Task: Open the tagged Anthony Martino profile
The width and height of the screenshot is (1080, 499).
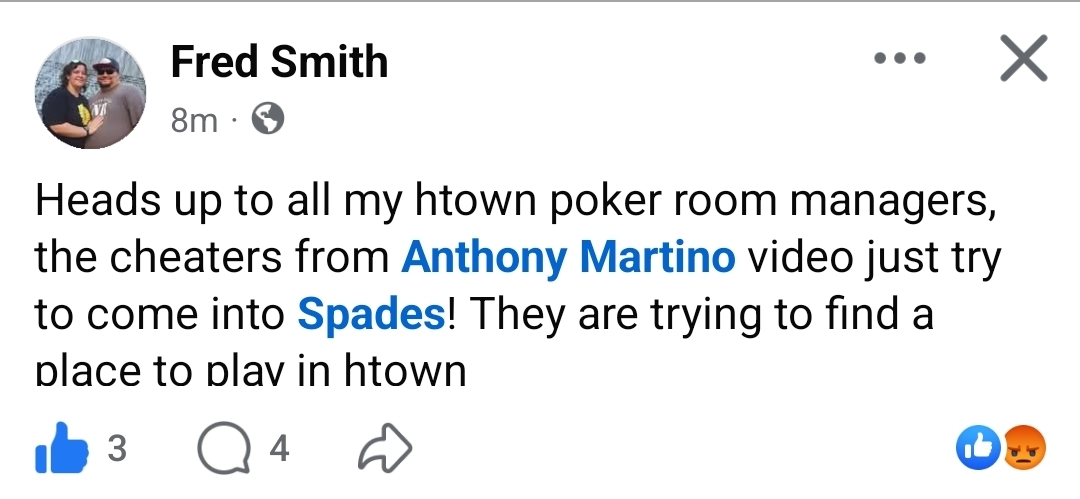Action: point(568,258)
